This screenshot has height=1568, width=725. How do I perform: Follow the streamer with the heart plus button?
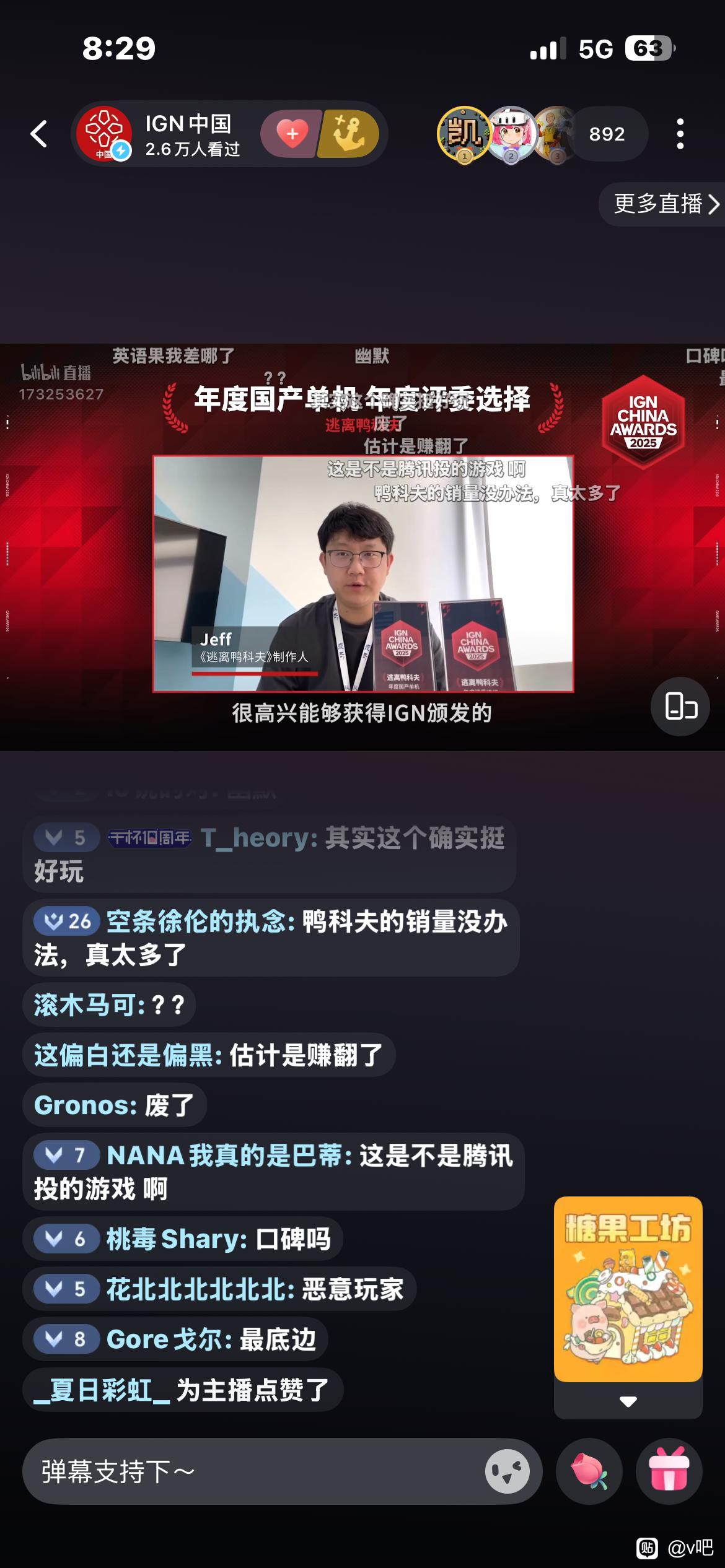292,134
